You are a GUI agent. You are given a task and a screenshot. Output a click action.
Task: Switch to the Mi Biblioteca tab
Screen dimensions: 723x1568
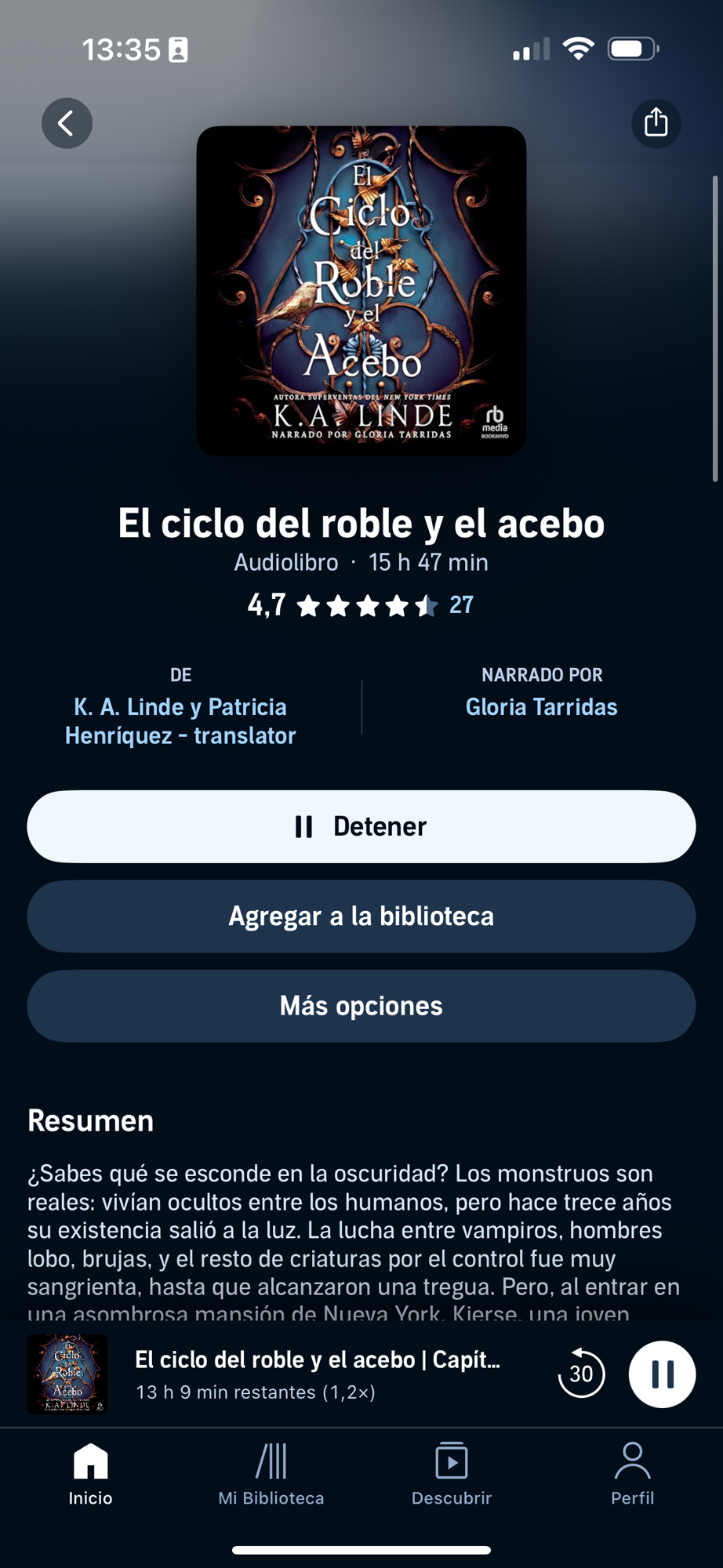(271, 1474)
